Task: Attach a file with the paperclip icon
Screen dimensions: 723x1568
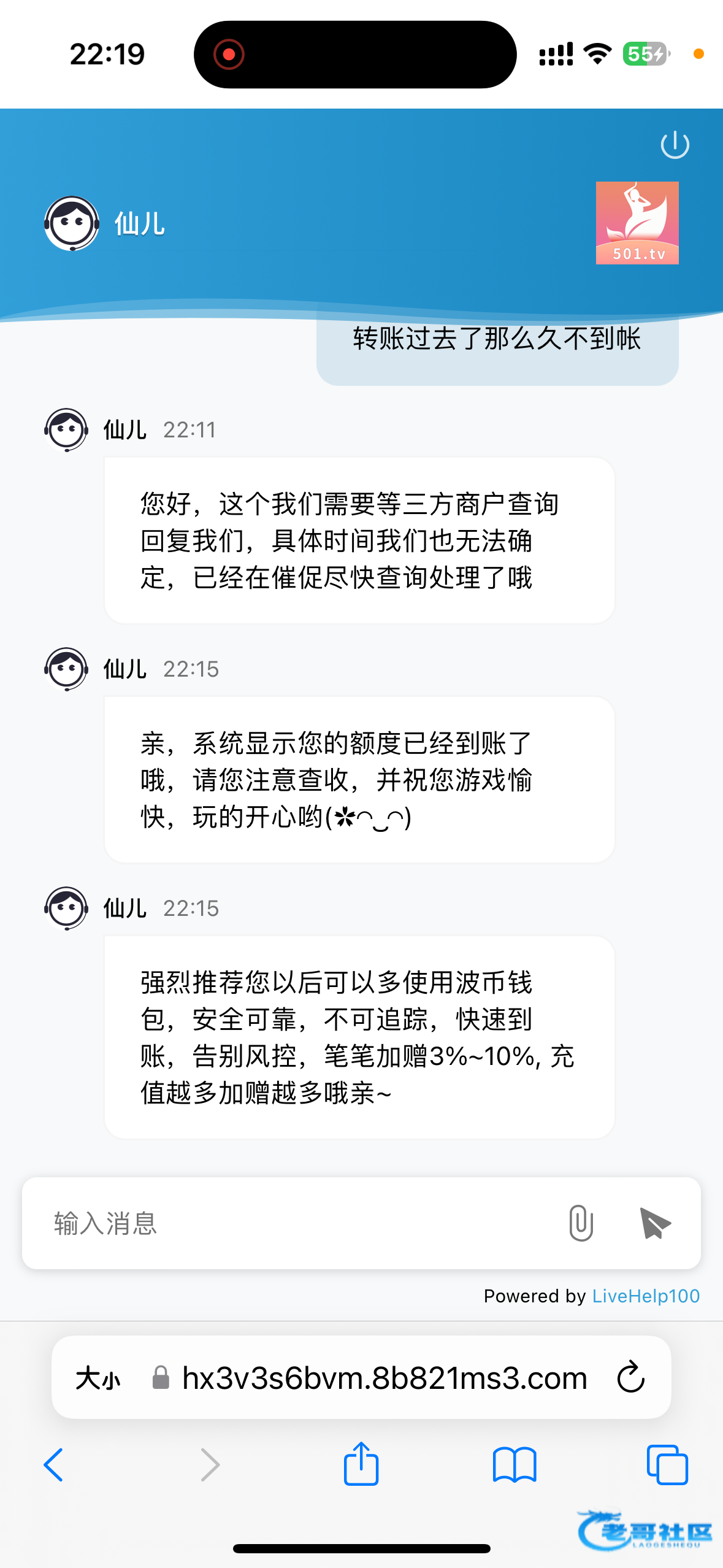Action: 580,1223
